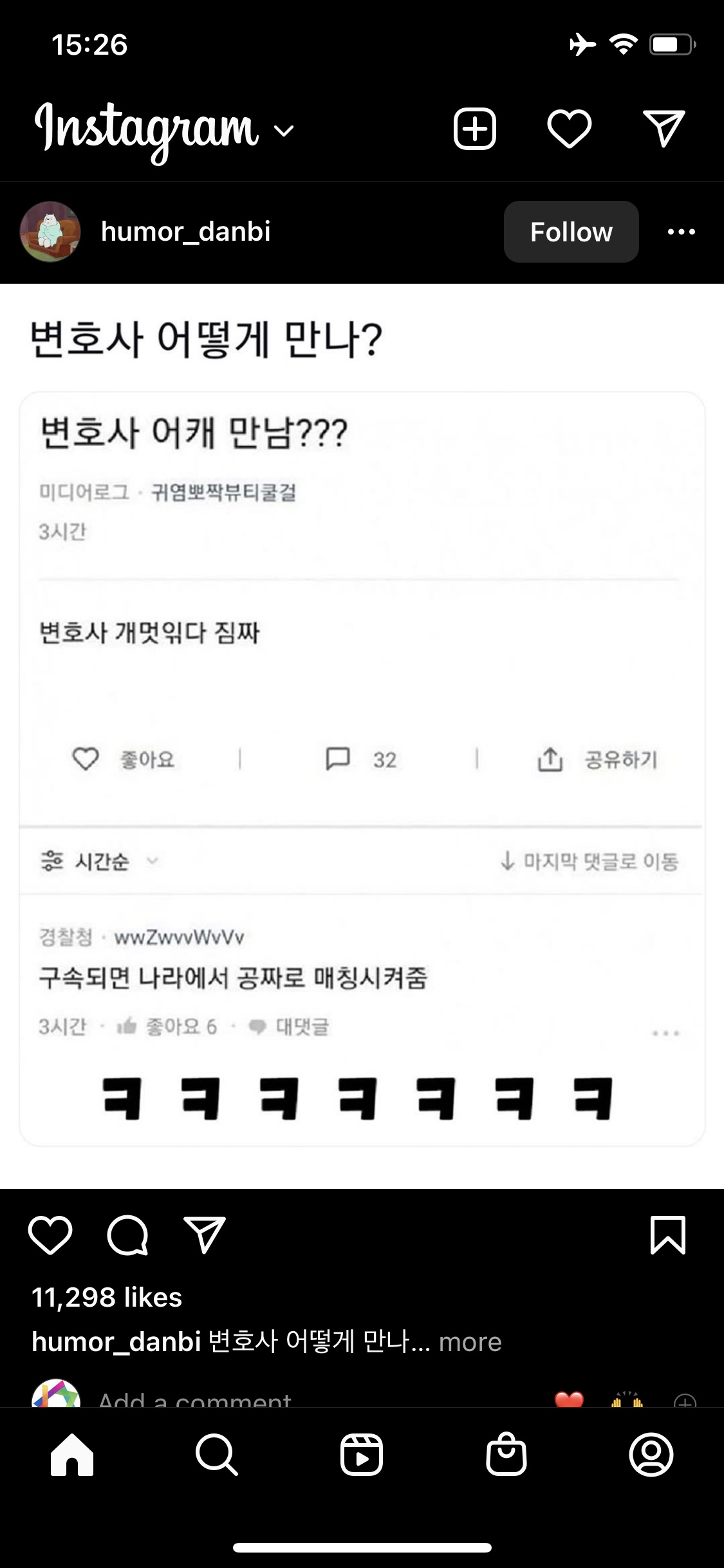View the 11,298 likes list
Viewport: 724px width, 1568px height.
pos(107,1298)
